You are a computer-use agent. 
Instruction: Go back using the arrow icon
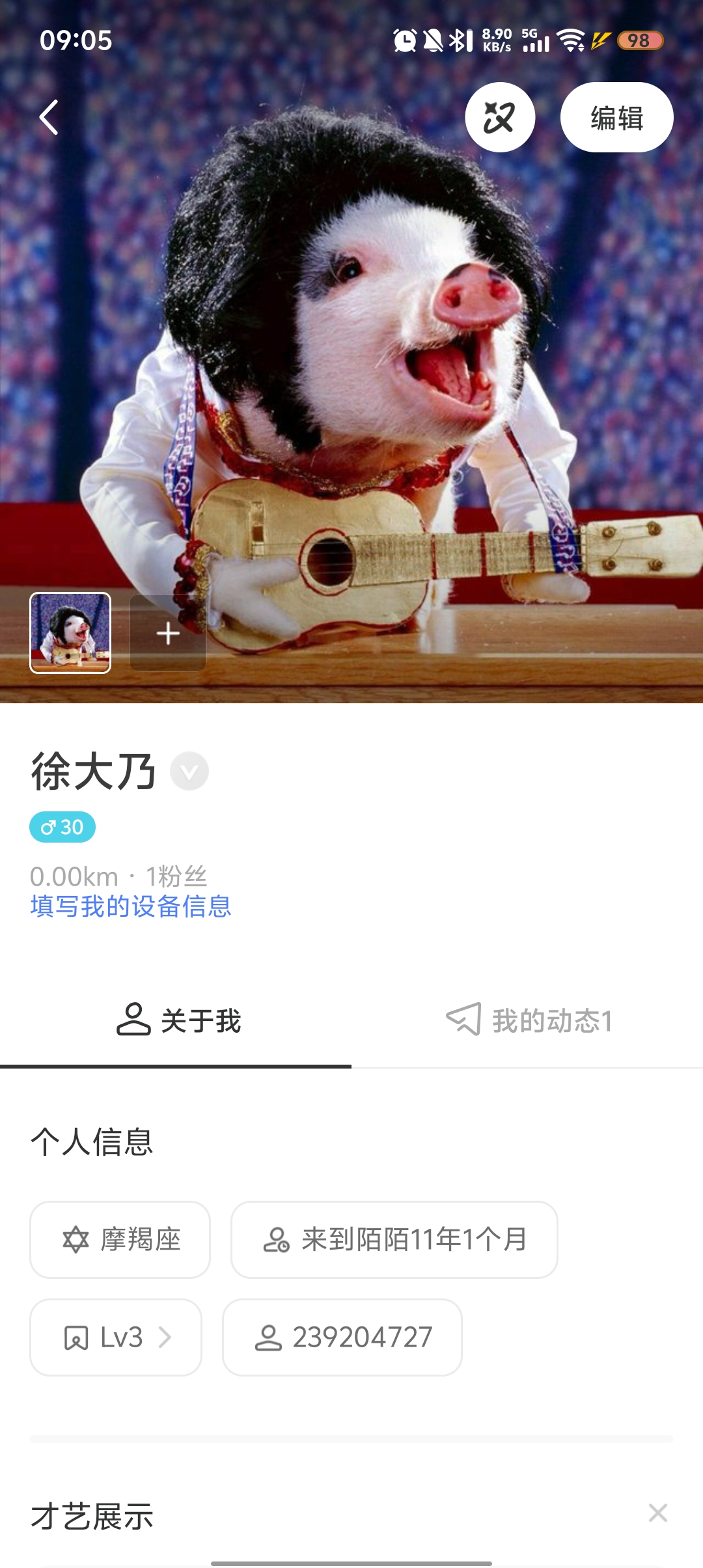tap(49, 118)
